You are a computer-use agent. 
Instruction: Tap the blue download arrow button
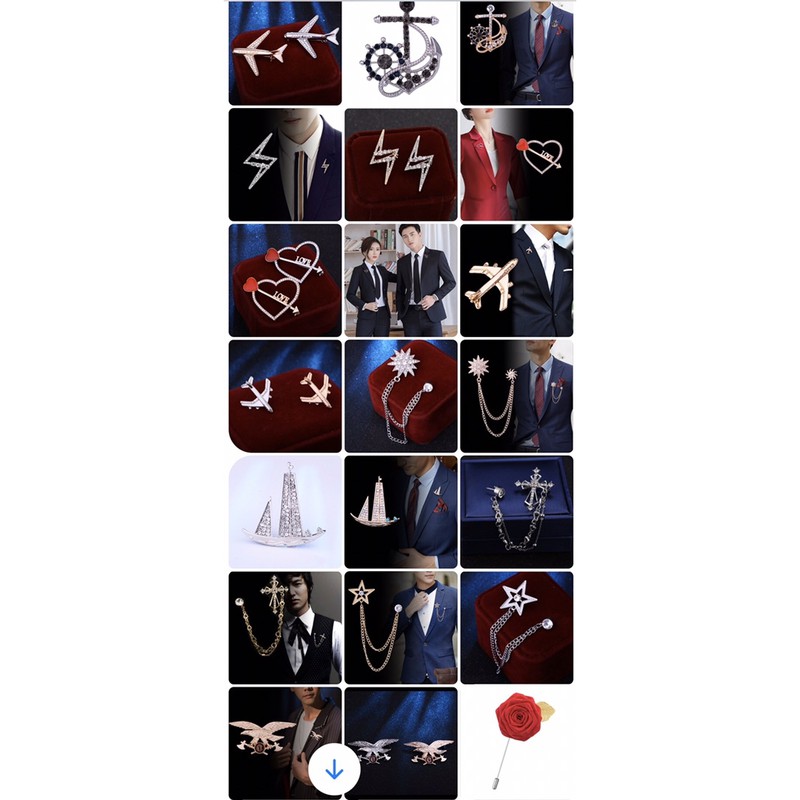click(x=334, y=771)
